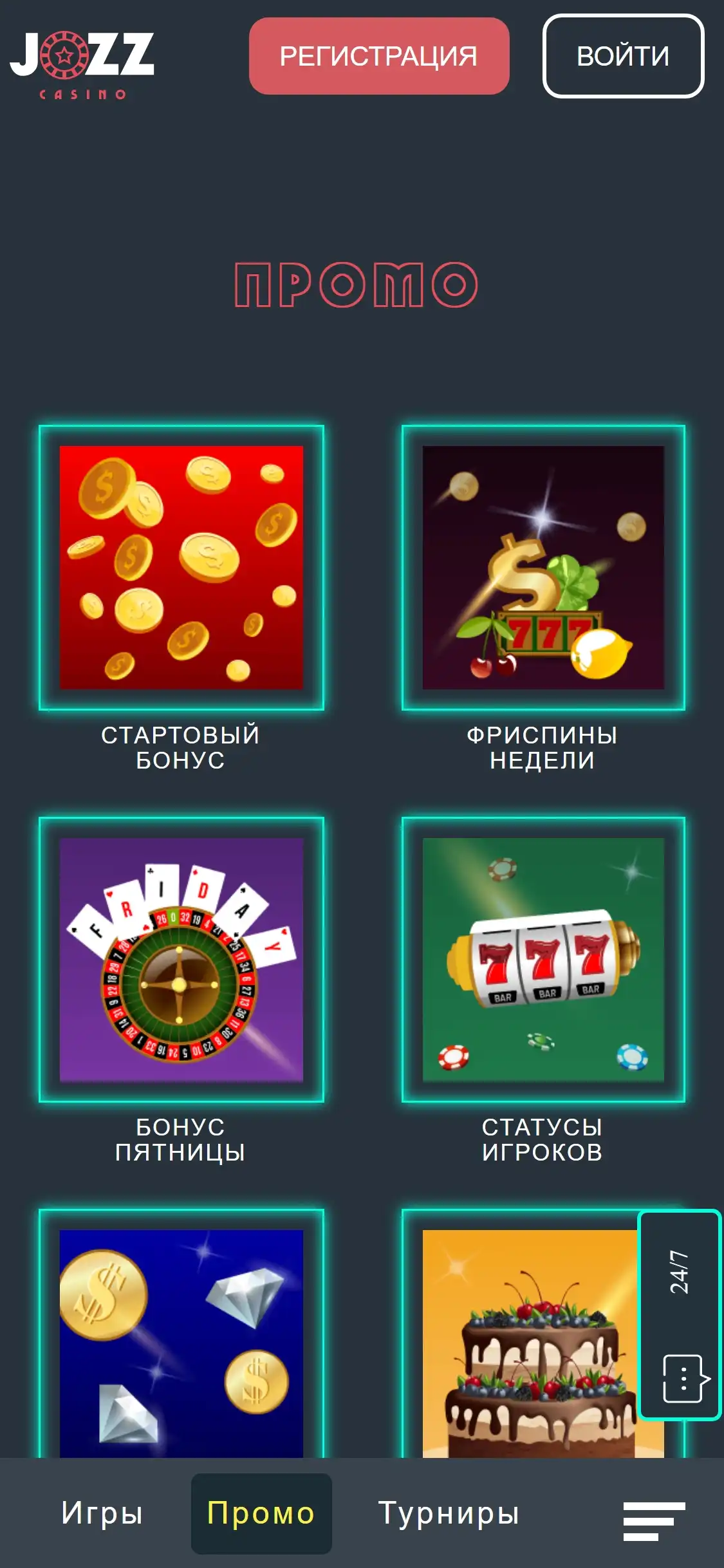Open the chocolate cake promo card

pos(528,1339)
